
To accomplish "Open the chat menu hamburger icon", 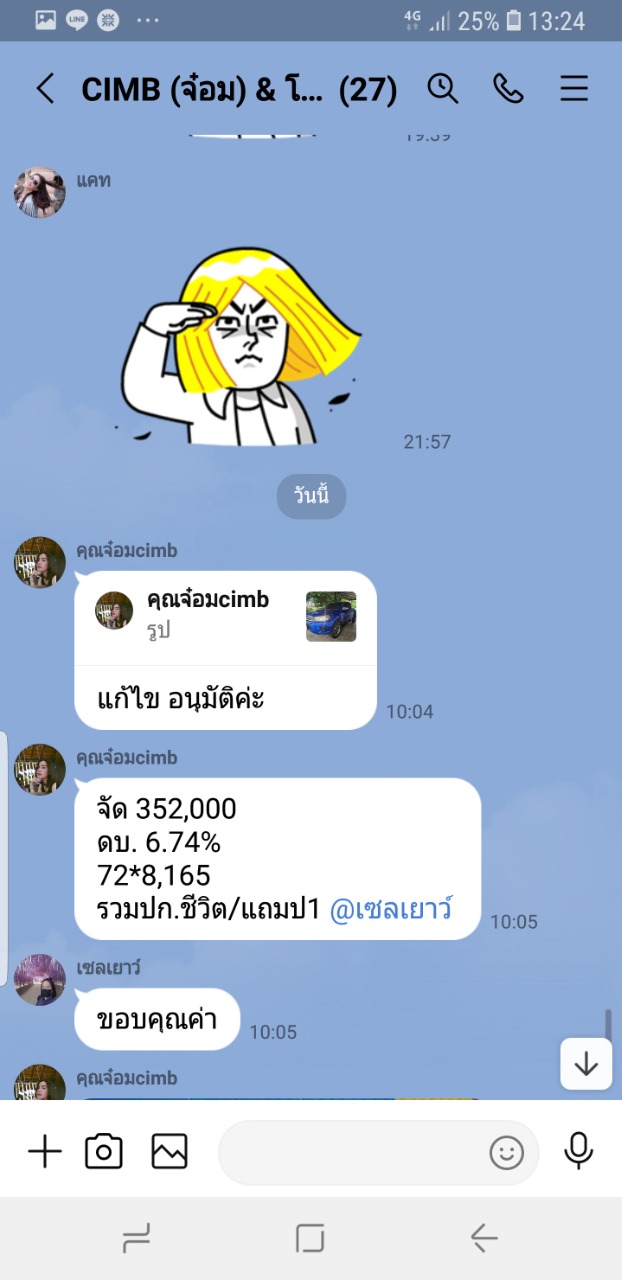I will [x=574, y=89].
